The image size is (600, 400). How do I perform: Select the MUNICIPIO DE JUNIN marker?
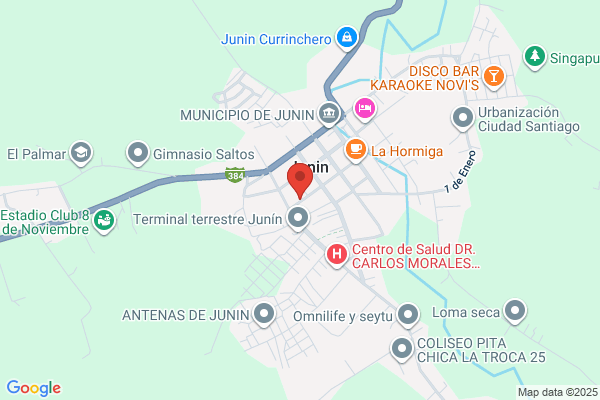coord(329,114)
